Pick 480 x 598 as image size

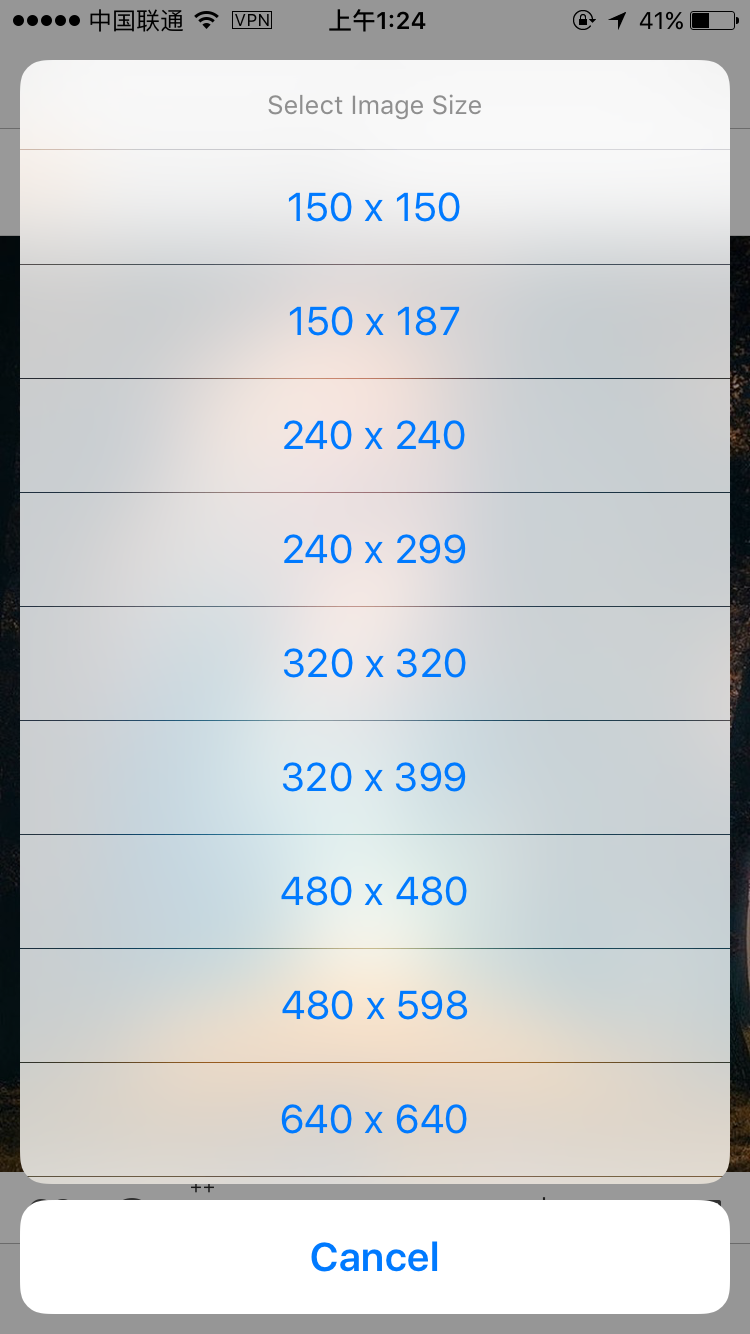374,1005
